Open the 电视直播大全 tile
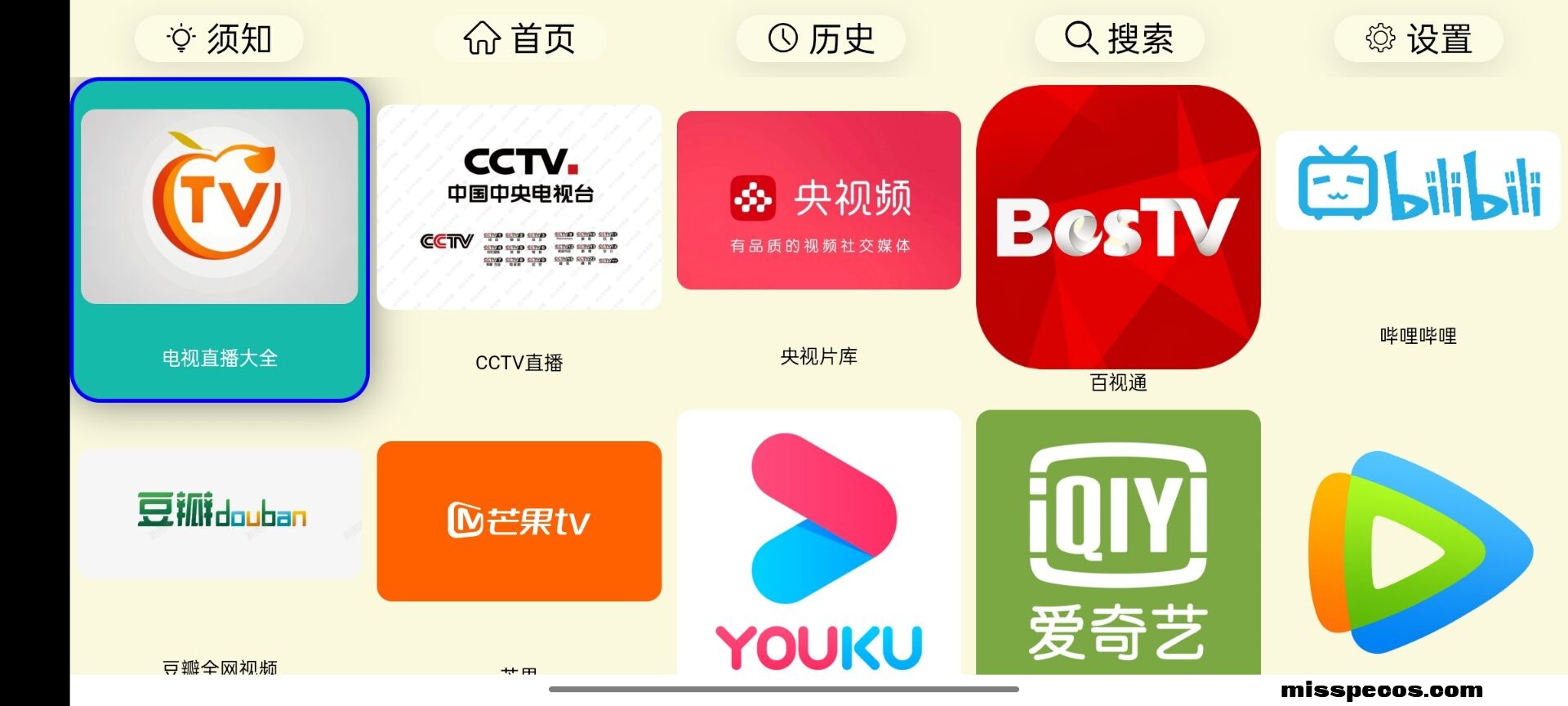 (220, 239)
